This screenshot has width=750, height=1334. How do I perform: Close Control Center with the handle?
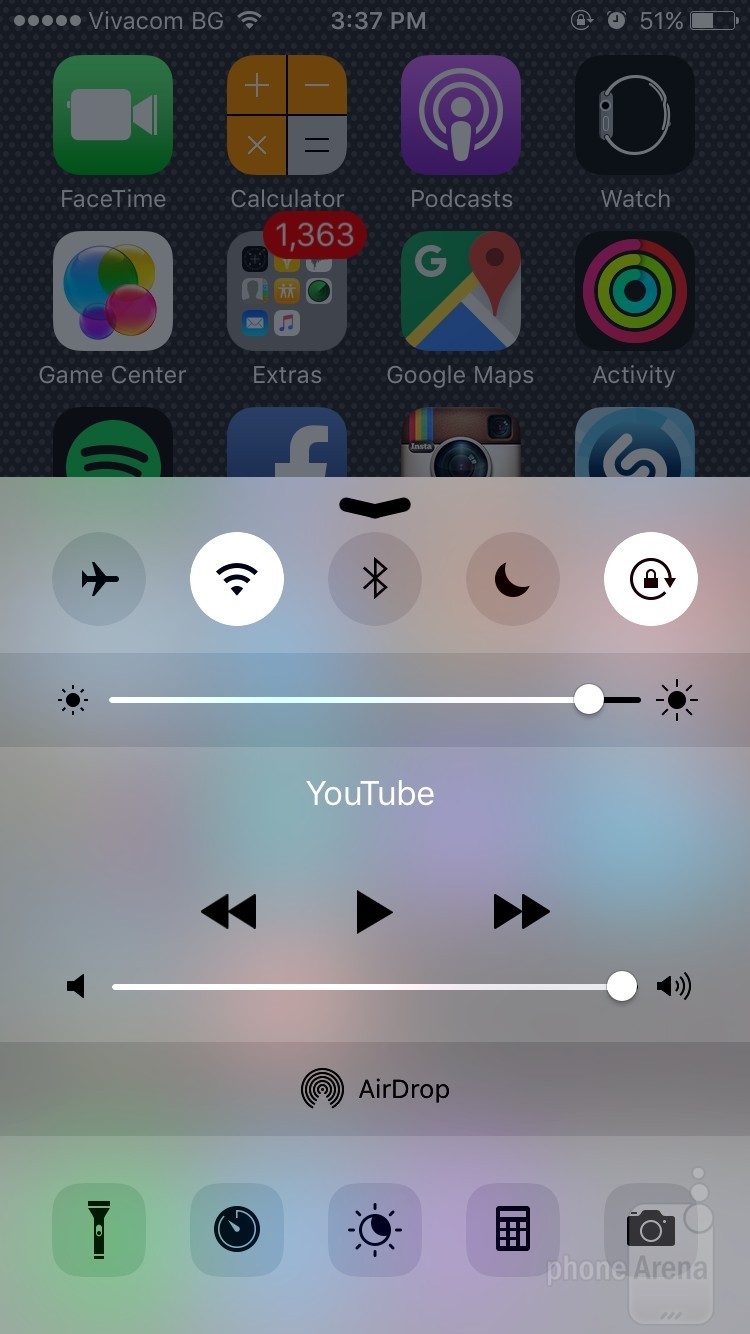tap(375, 507)
